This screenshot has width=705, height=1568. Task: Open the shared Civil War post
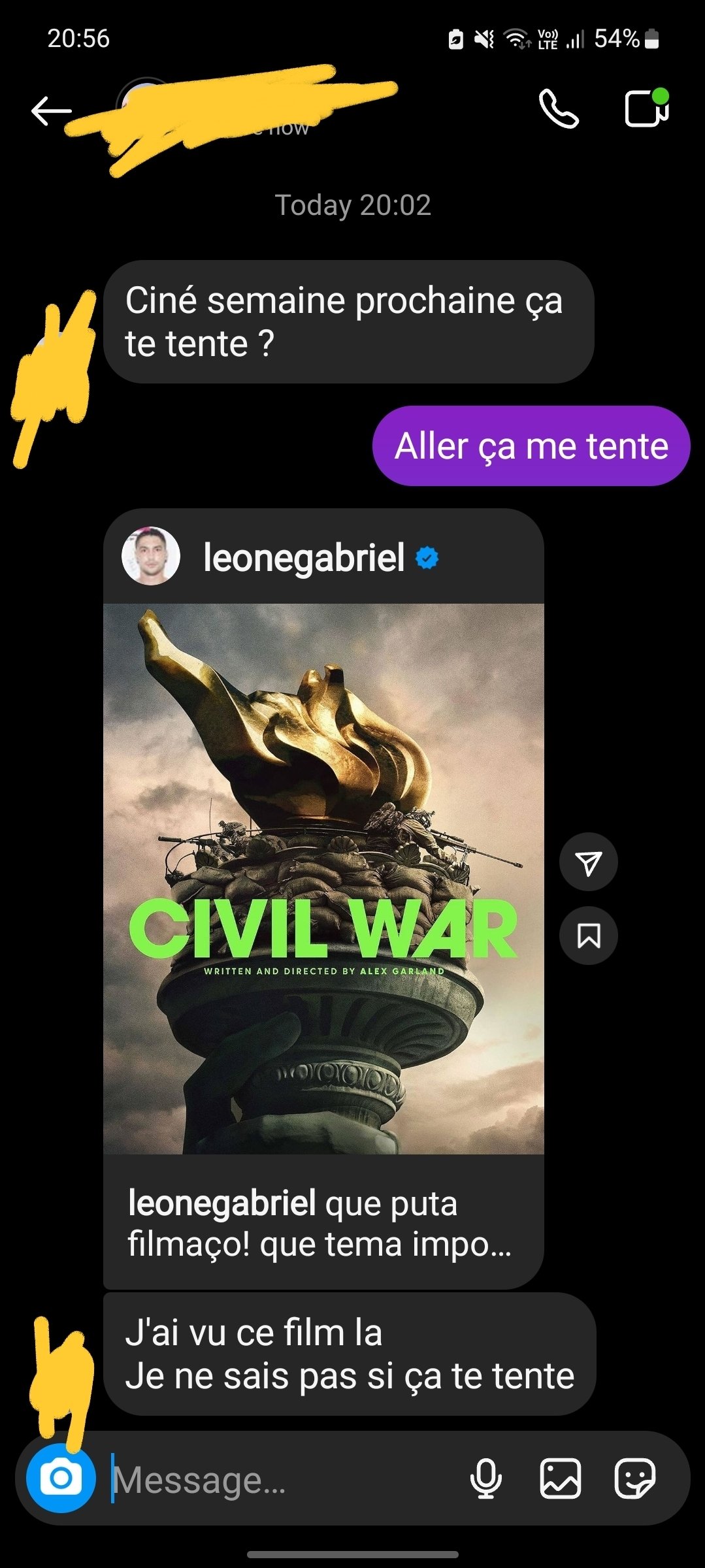[323, 878]
